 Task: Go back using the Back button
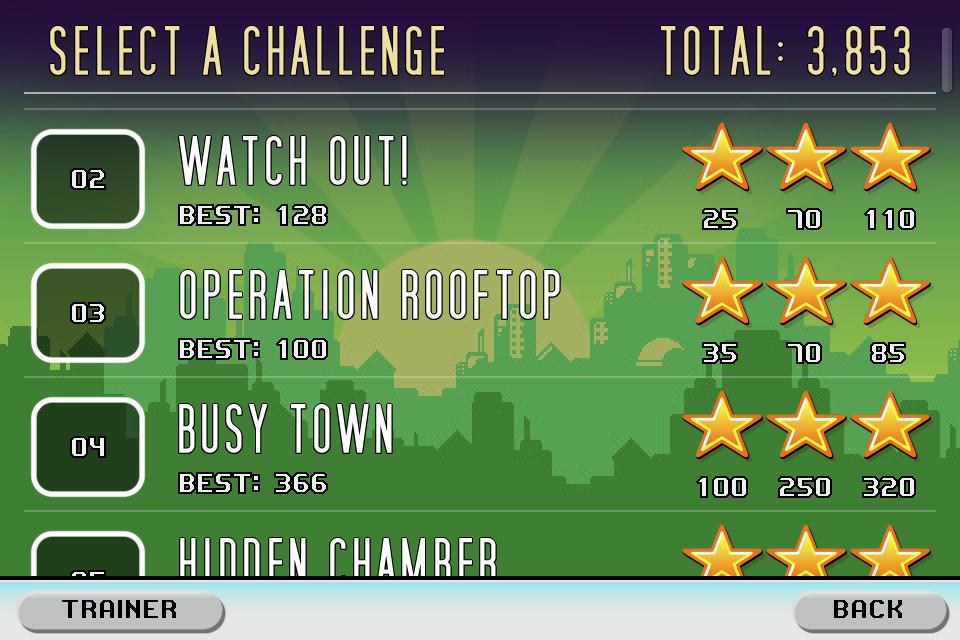[x=868, y=610]
